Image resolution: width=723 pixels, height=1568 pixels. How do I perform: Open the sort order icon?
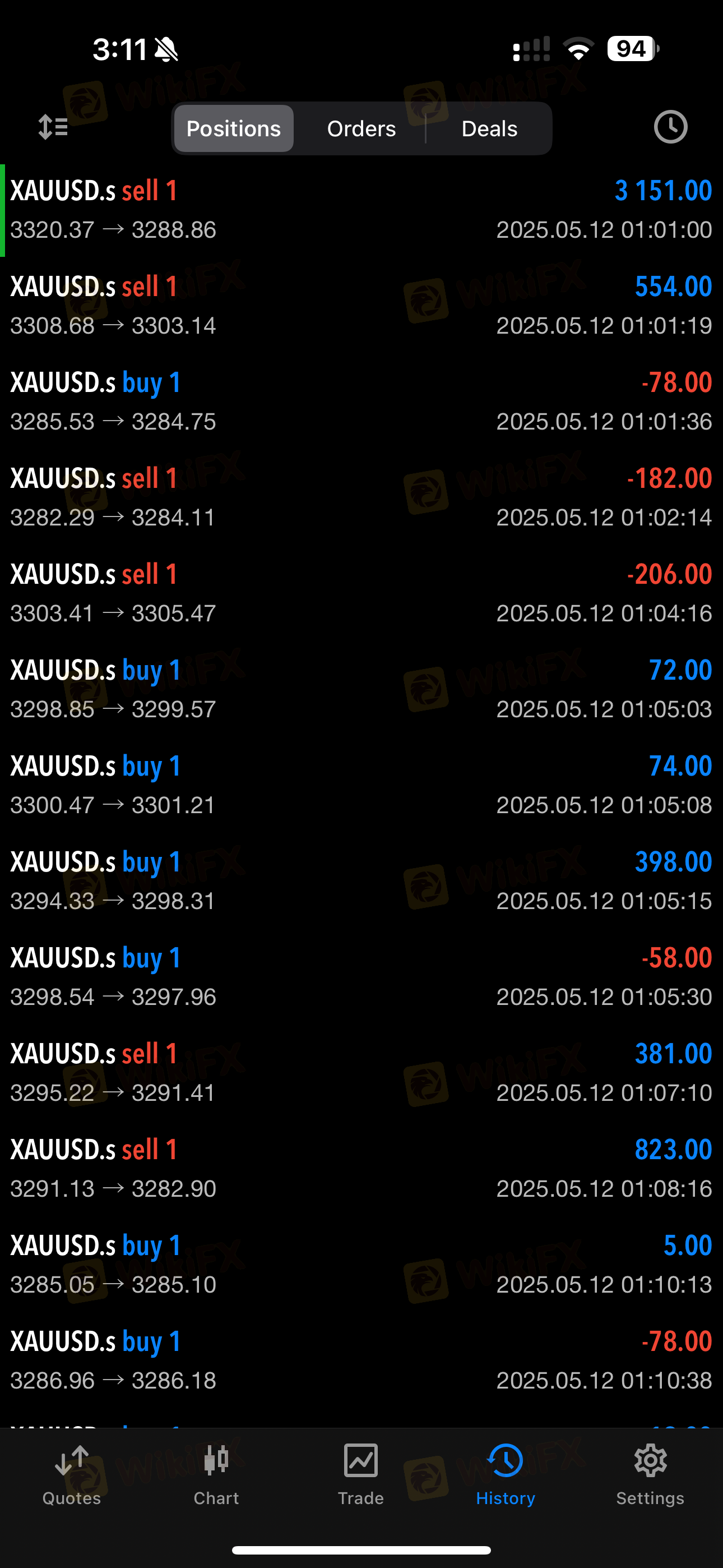coord(53,127)
